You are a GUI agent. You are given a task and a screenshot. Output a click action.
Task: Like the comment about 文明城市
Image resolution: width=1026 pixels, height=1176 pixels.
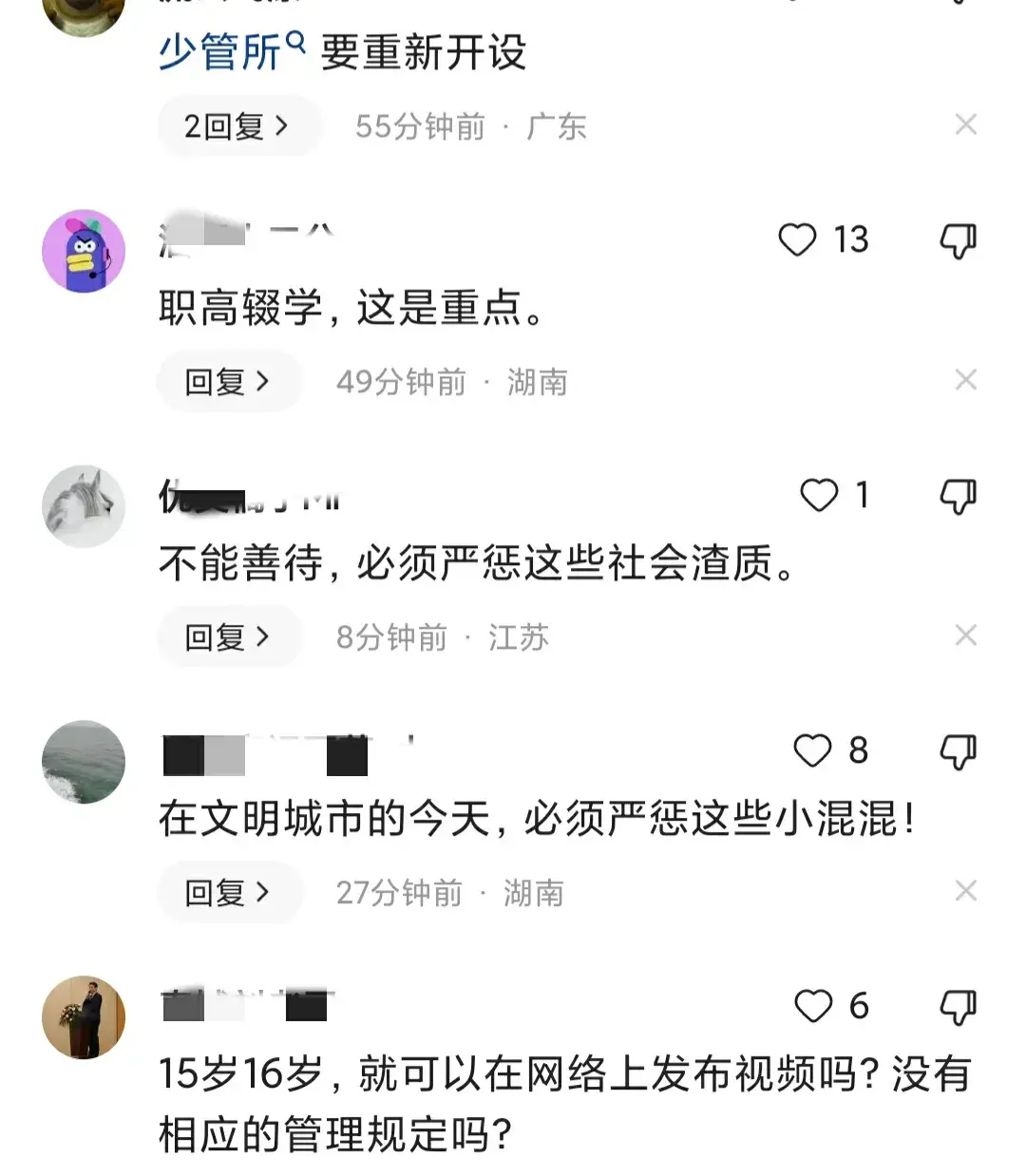tap(813, 751)
